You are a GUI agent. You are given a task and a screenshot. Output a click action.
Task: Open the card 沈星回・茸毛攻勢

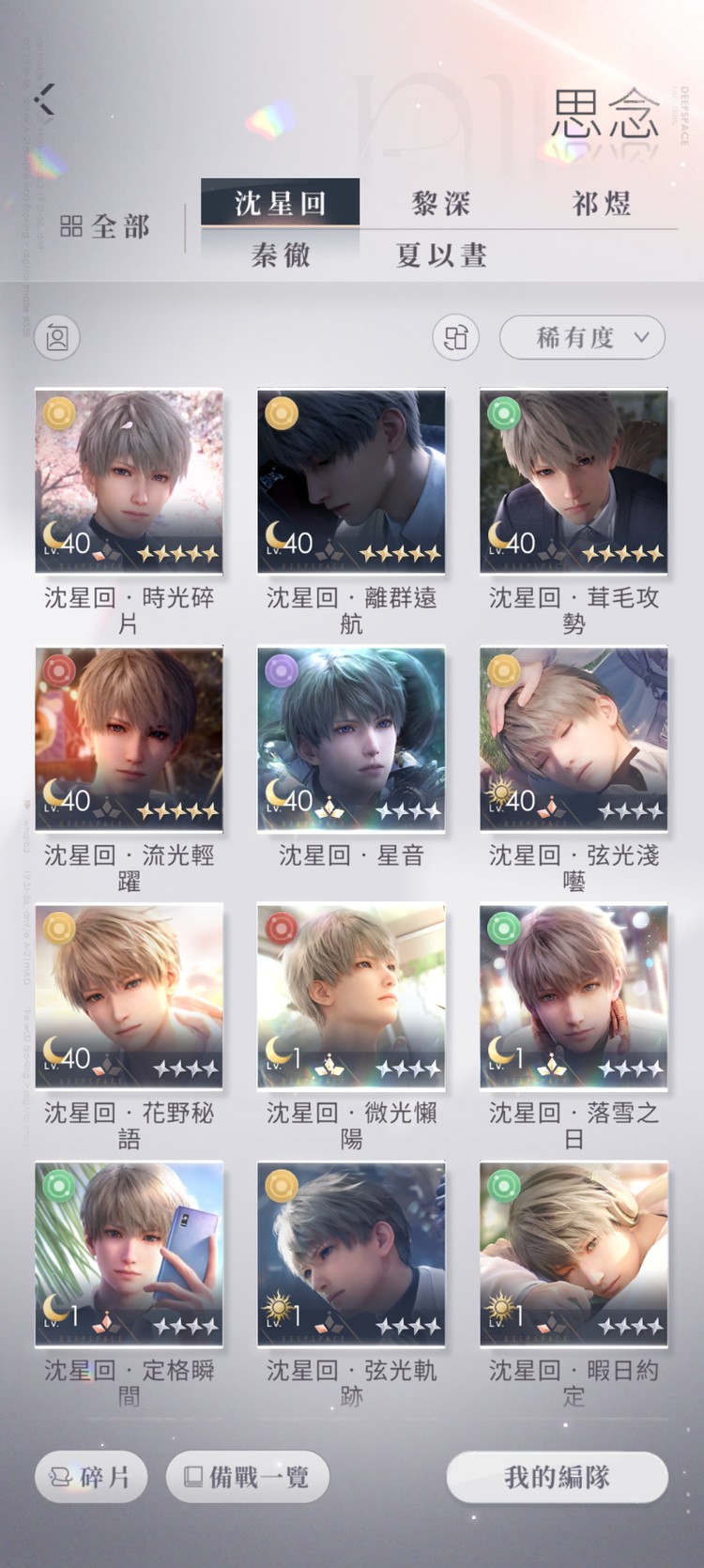pos(574,481)
